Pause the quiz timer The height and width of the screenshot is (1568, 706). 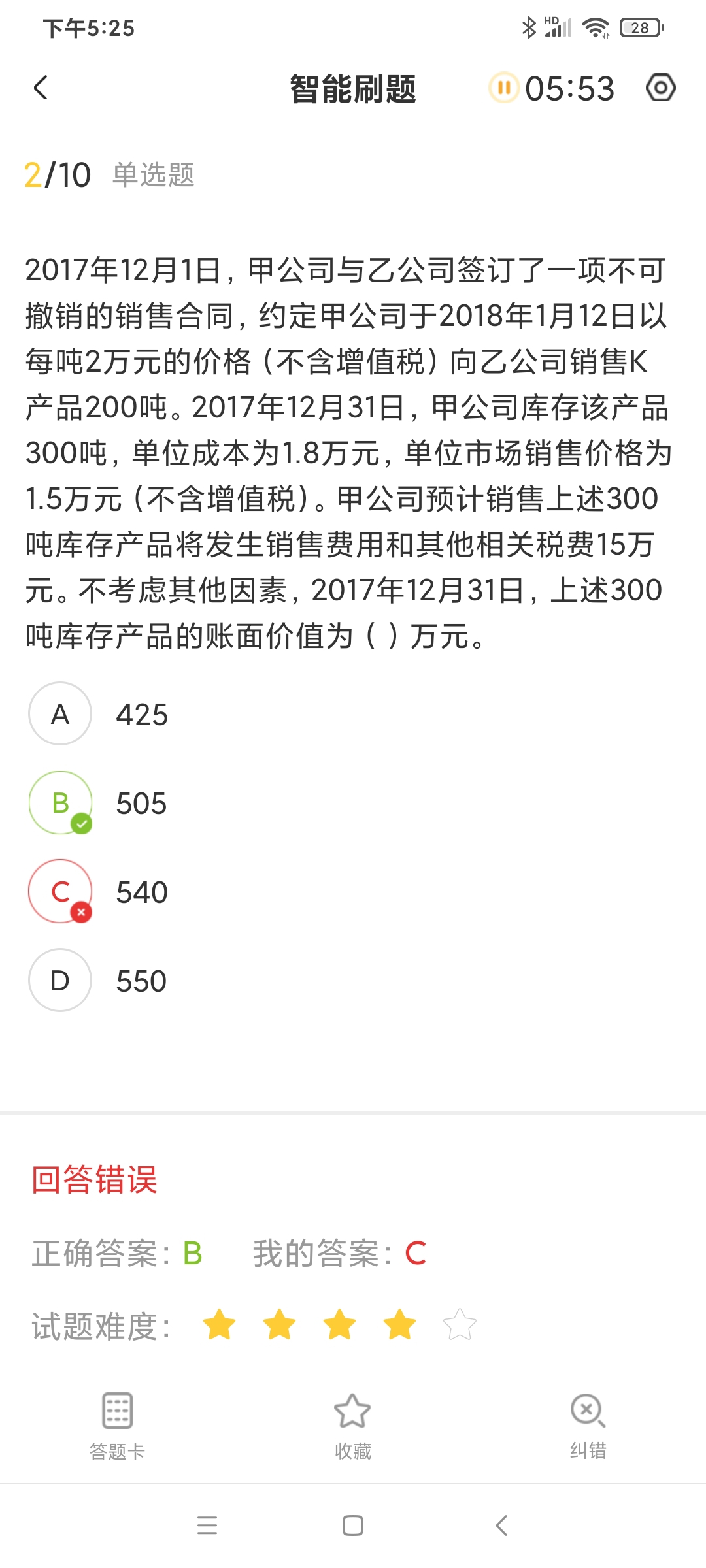click(x=503, y=88)
